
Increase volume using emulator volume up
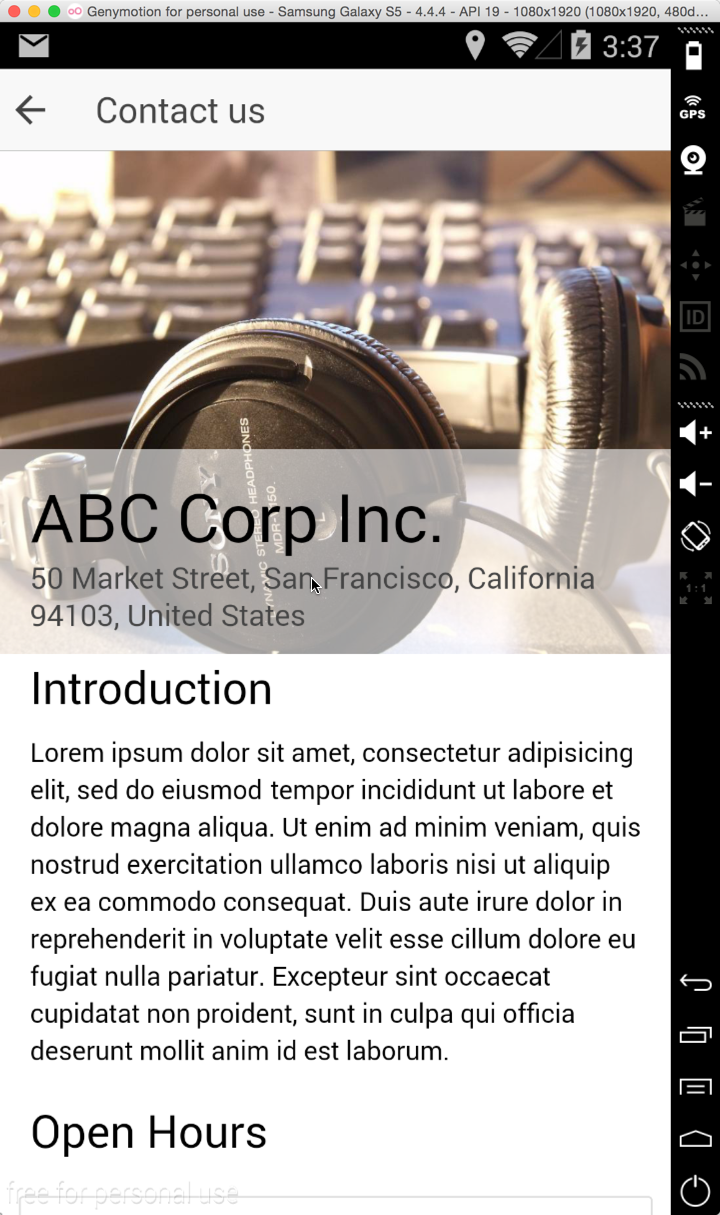[x=694, y=433]
